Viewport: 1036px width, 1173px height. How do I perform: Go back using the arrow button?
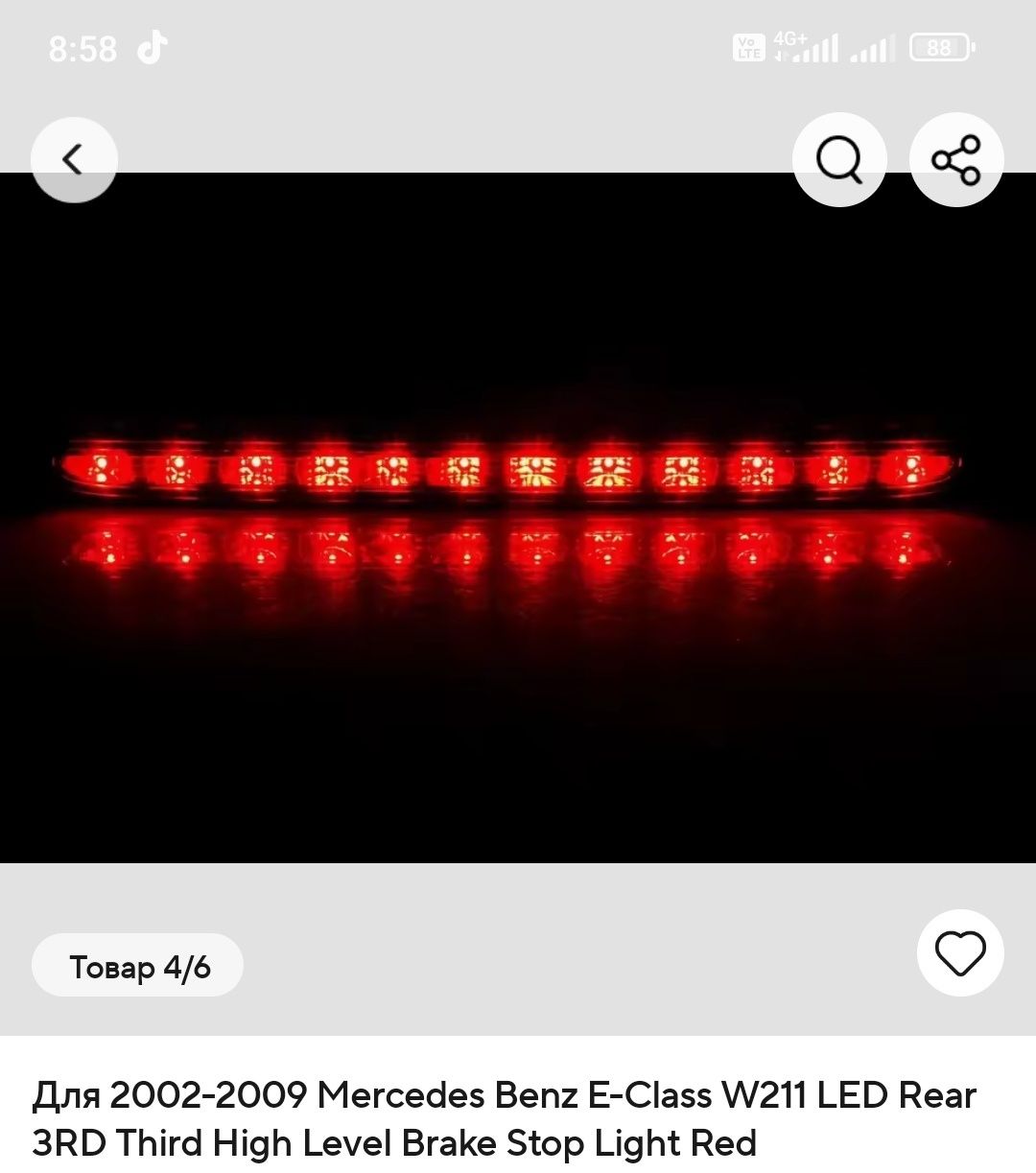point(74,159)
